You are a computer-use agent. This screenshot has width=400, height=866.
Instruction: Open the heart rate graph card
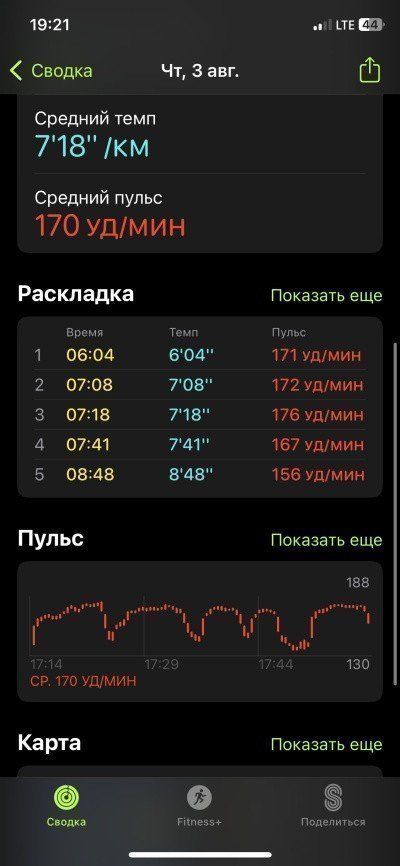coord(200,631)
